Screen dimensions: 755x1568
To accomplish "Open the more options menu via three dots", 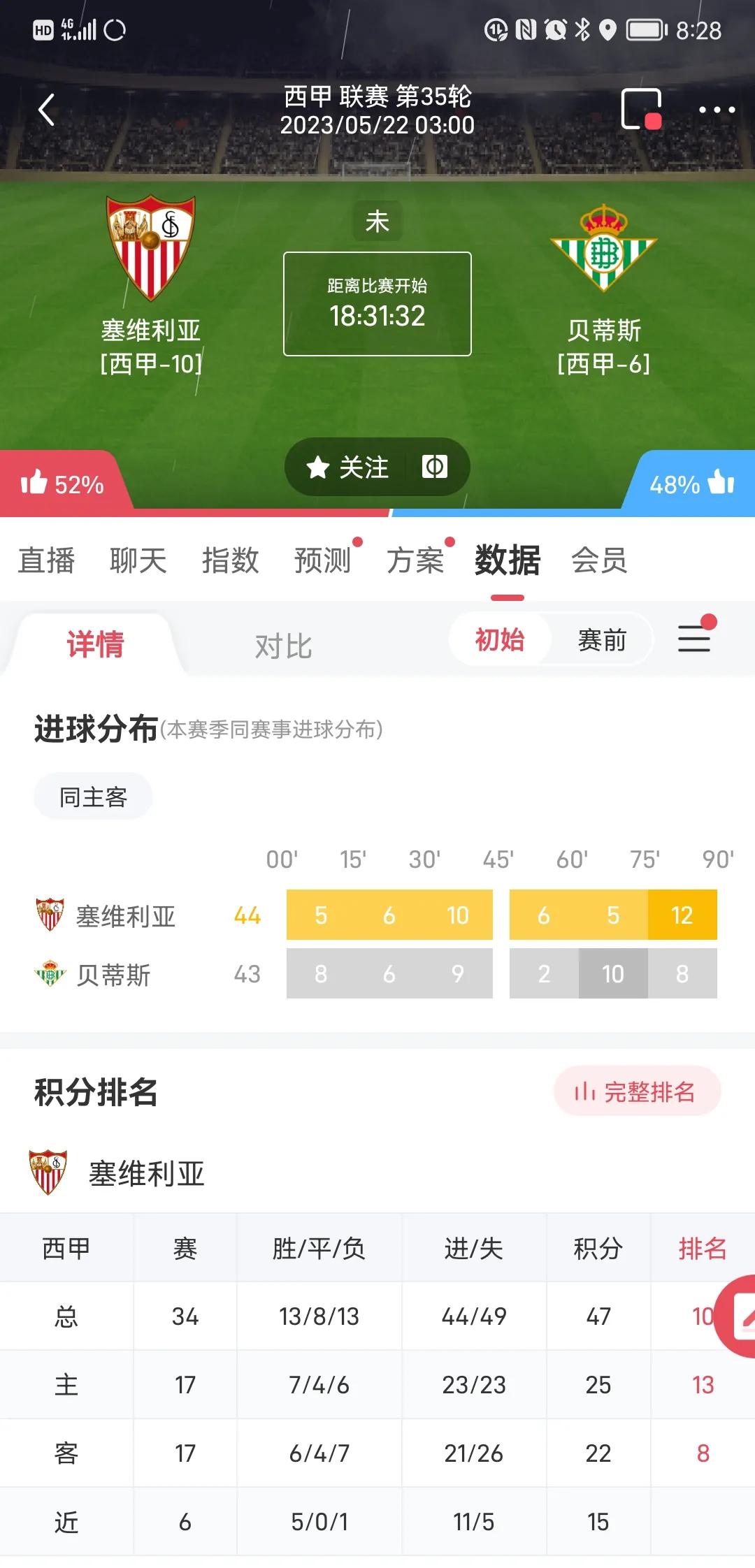I will [x=713, y=110].
